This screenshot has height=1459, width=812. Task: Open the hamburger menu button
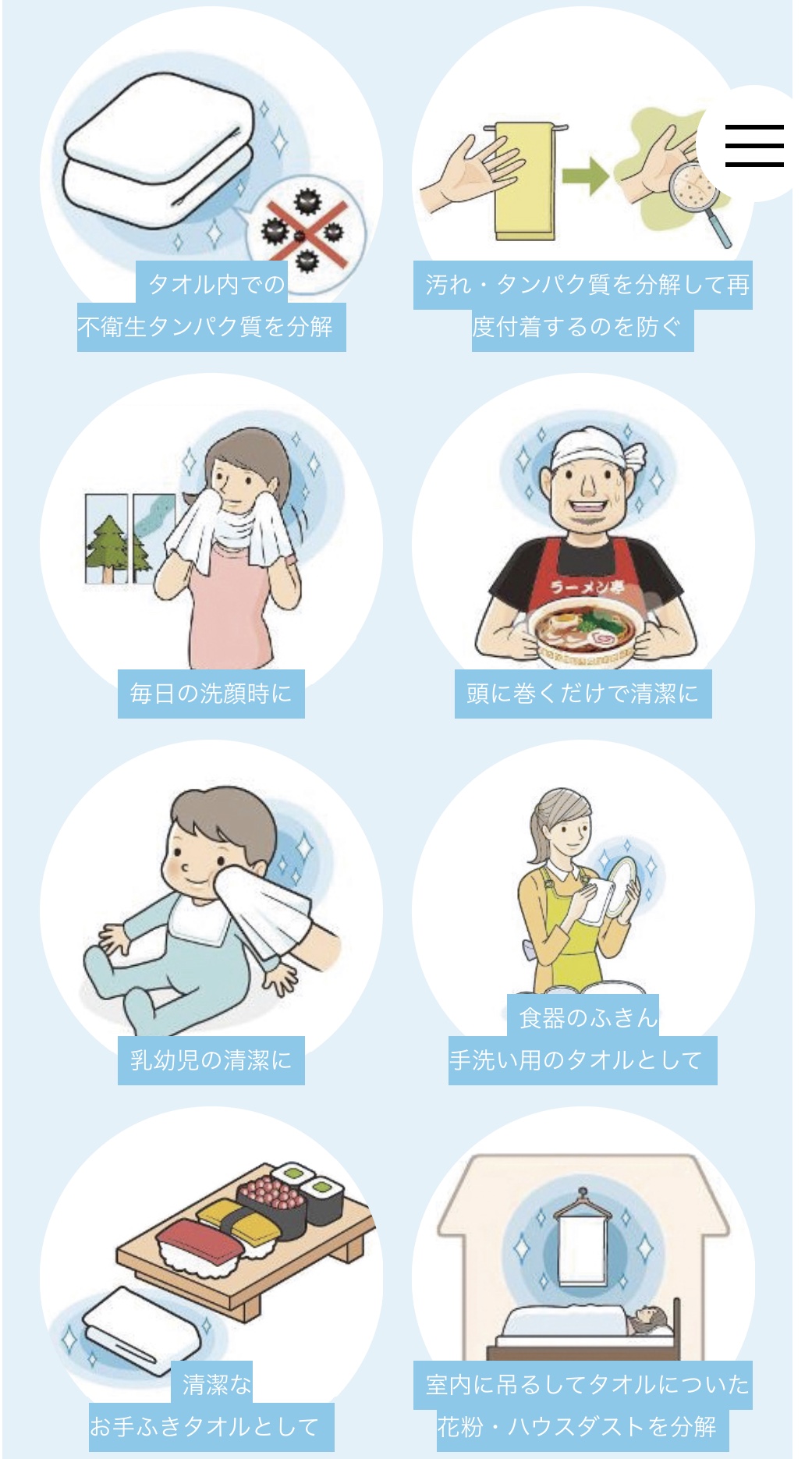[x=753, y=146]
